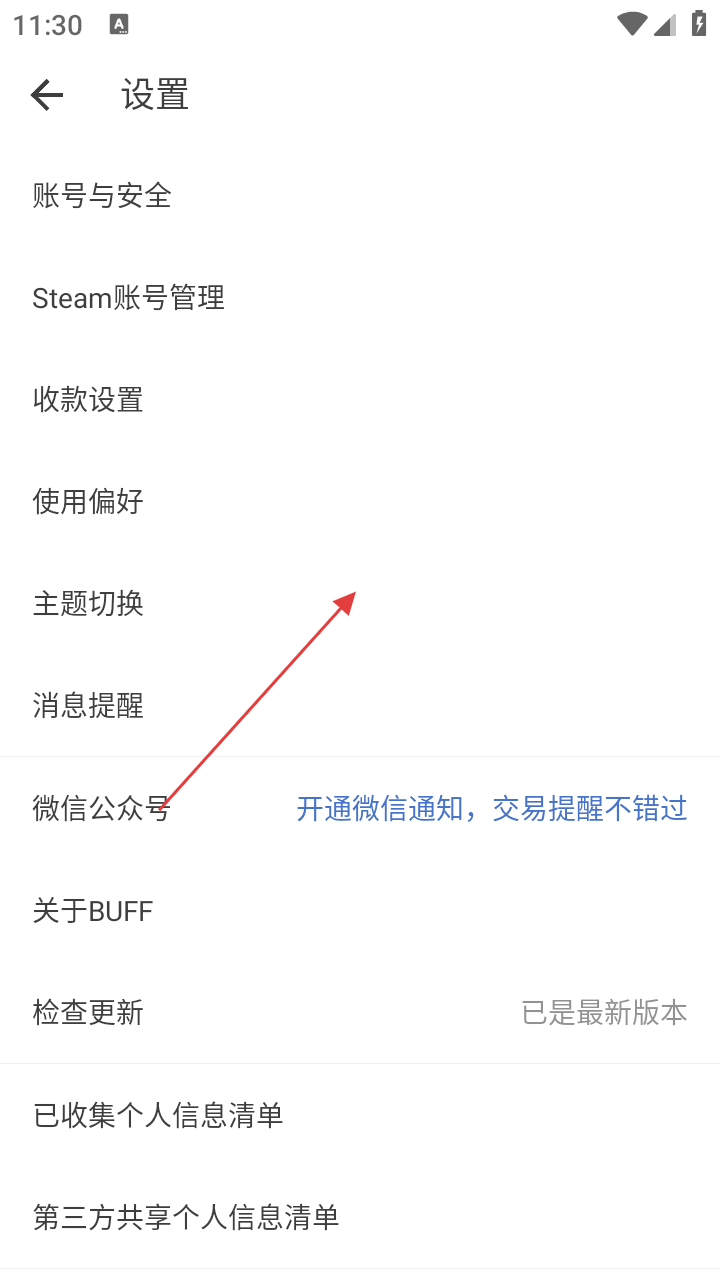Open 收款设置
Image resolution: width=720 pixels, height=1280 pixels.
(88, 400)
